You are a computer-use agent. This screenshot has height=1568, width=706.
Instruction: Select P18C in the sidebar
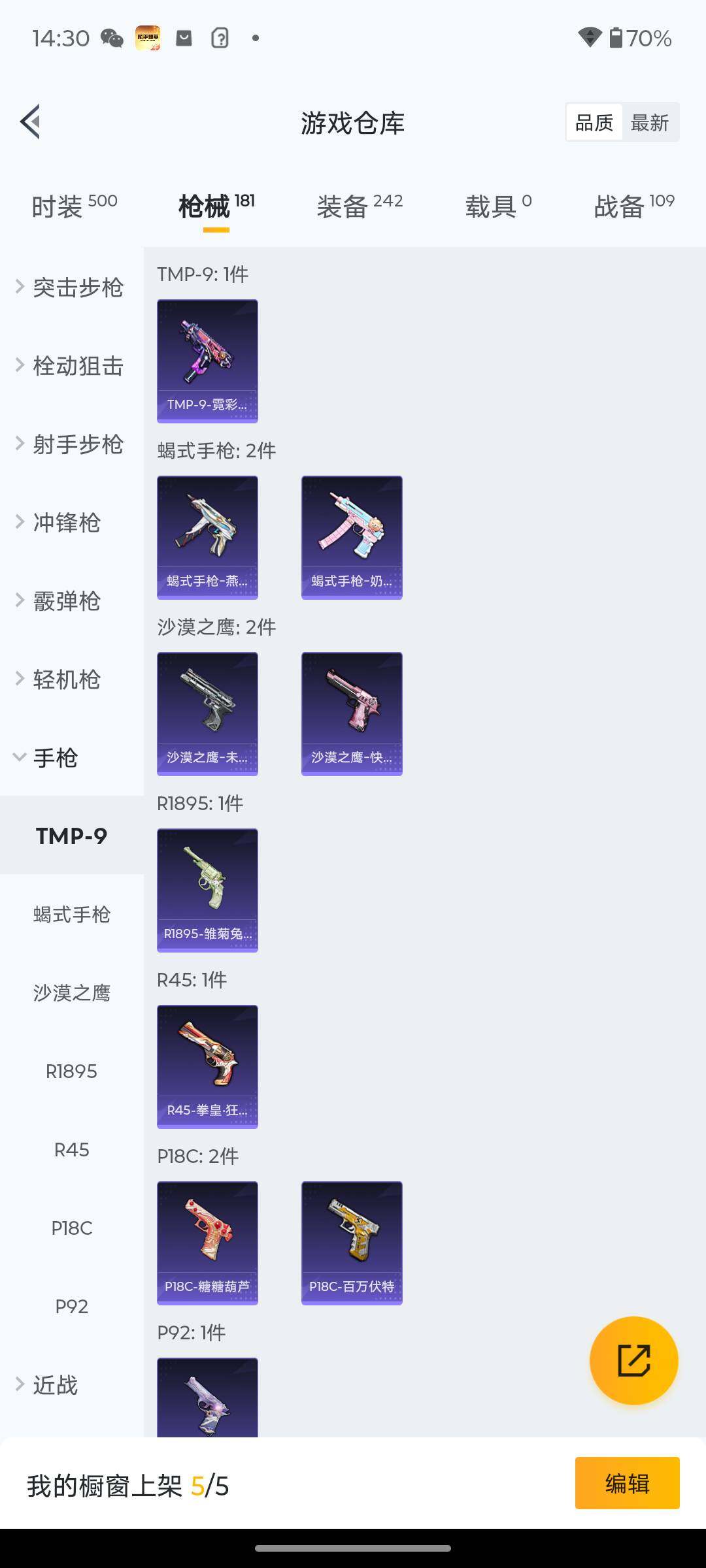click(x=72, y=1228)
